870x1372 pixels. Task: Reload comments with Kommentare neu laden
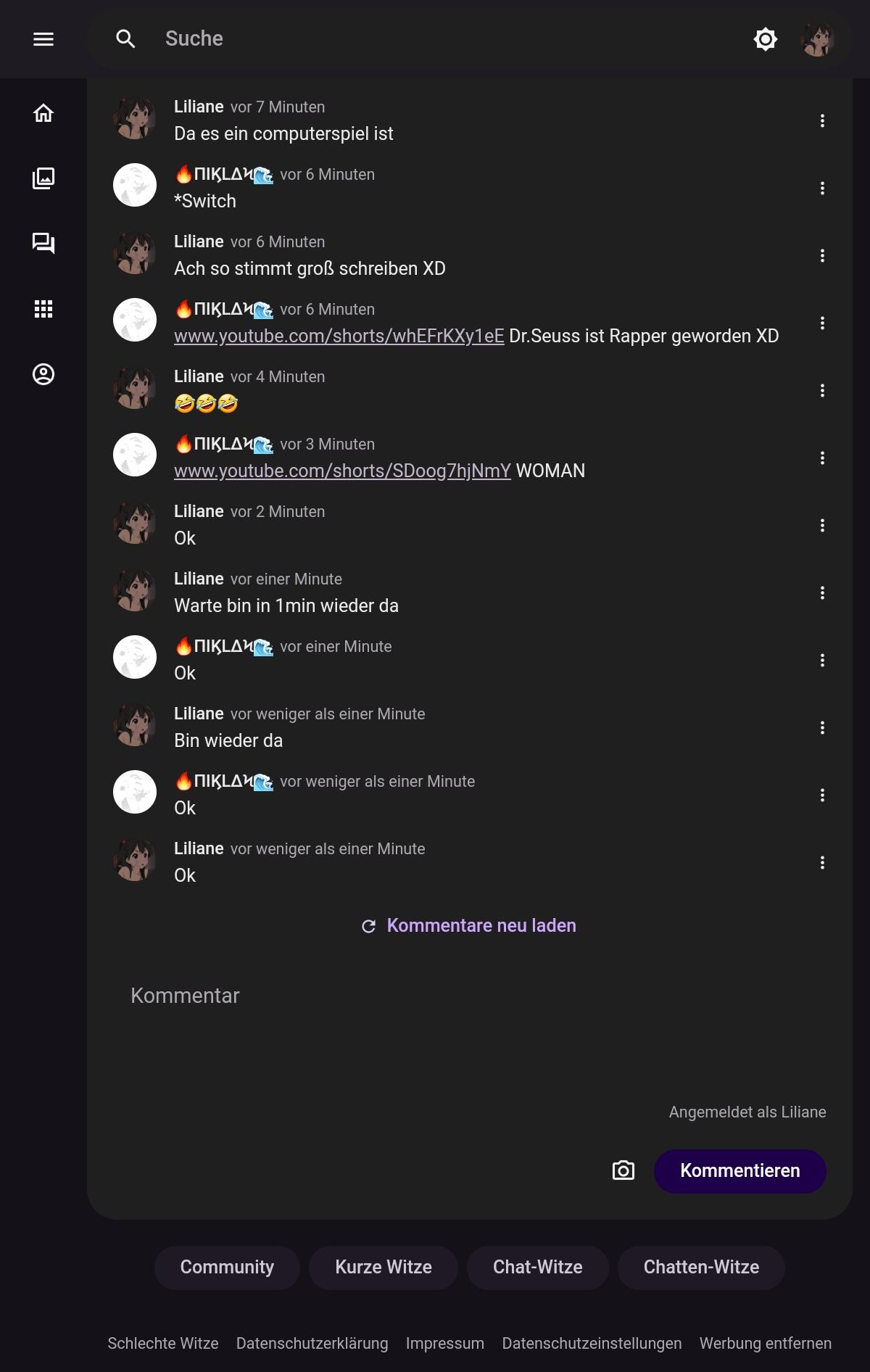[x=469, y=926]
